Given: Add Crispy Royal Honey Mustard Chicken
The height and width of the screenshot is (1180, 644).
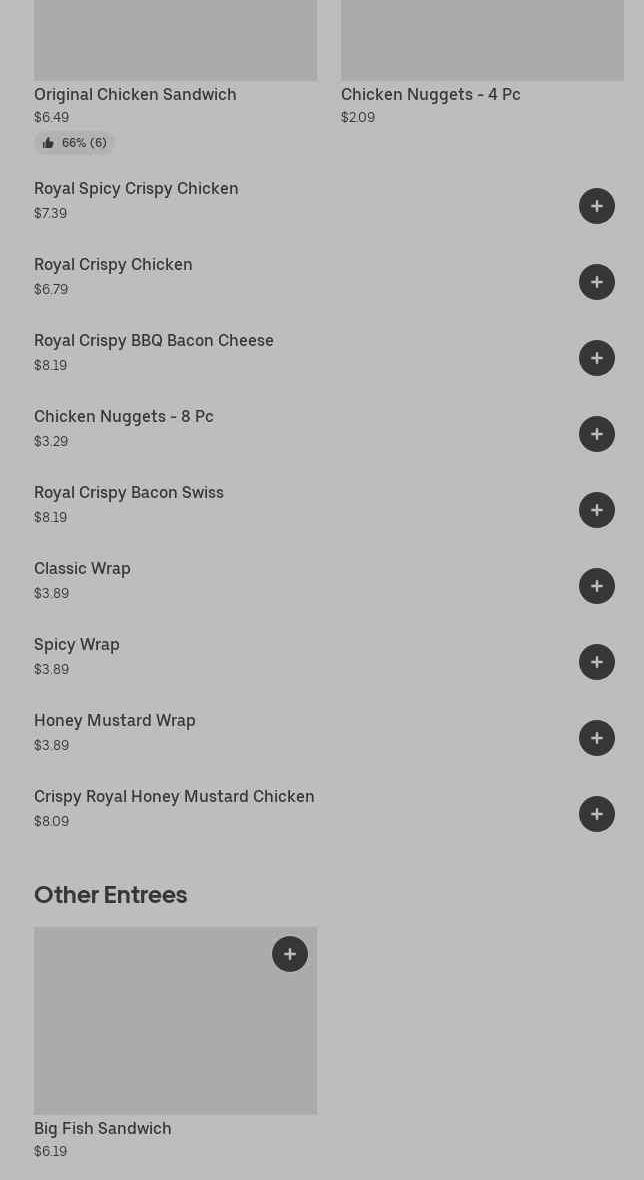Looking at the screenshot, I should [x=597, y=814].
